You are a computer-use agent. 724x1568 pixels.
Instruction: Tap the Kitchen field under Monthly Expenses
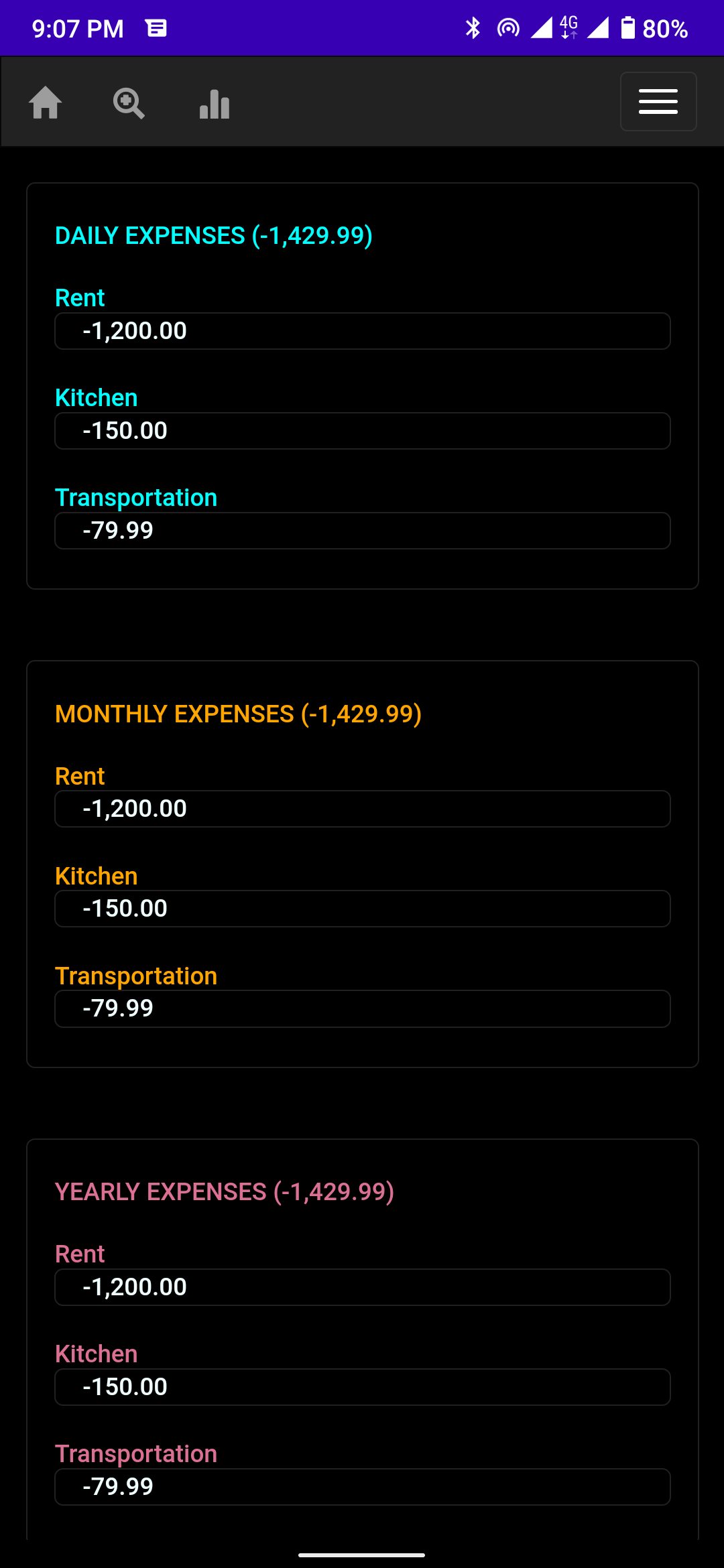click(362, 909)
